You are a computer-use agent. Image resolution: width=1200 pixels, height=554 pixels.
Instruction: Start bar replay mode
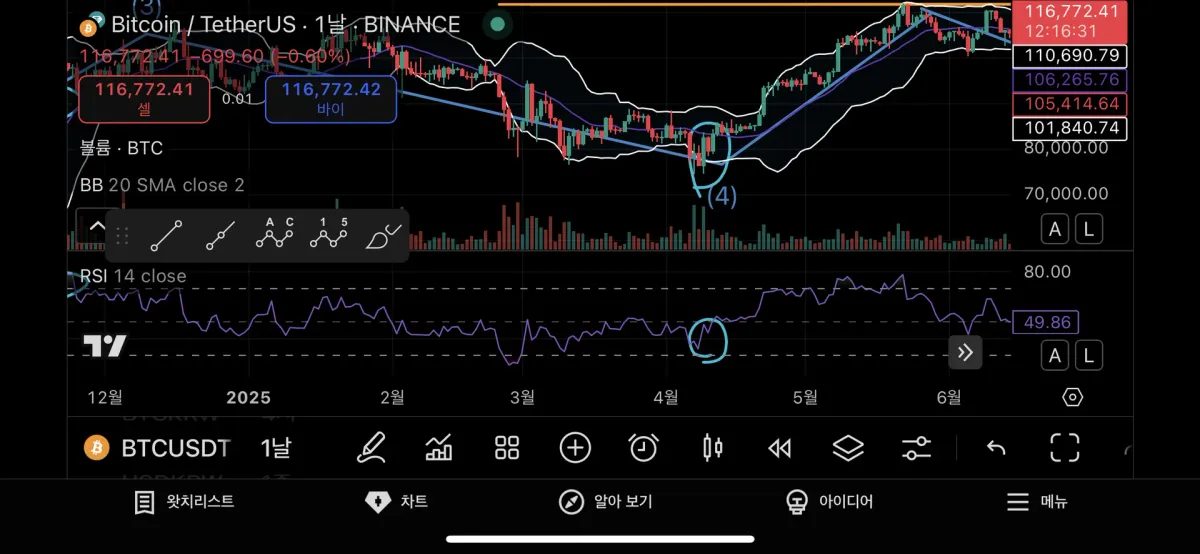[780, 448]
